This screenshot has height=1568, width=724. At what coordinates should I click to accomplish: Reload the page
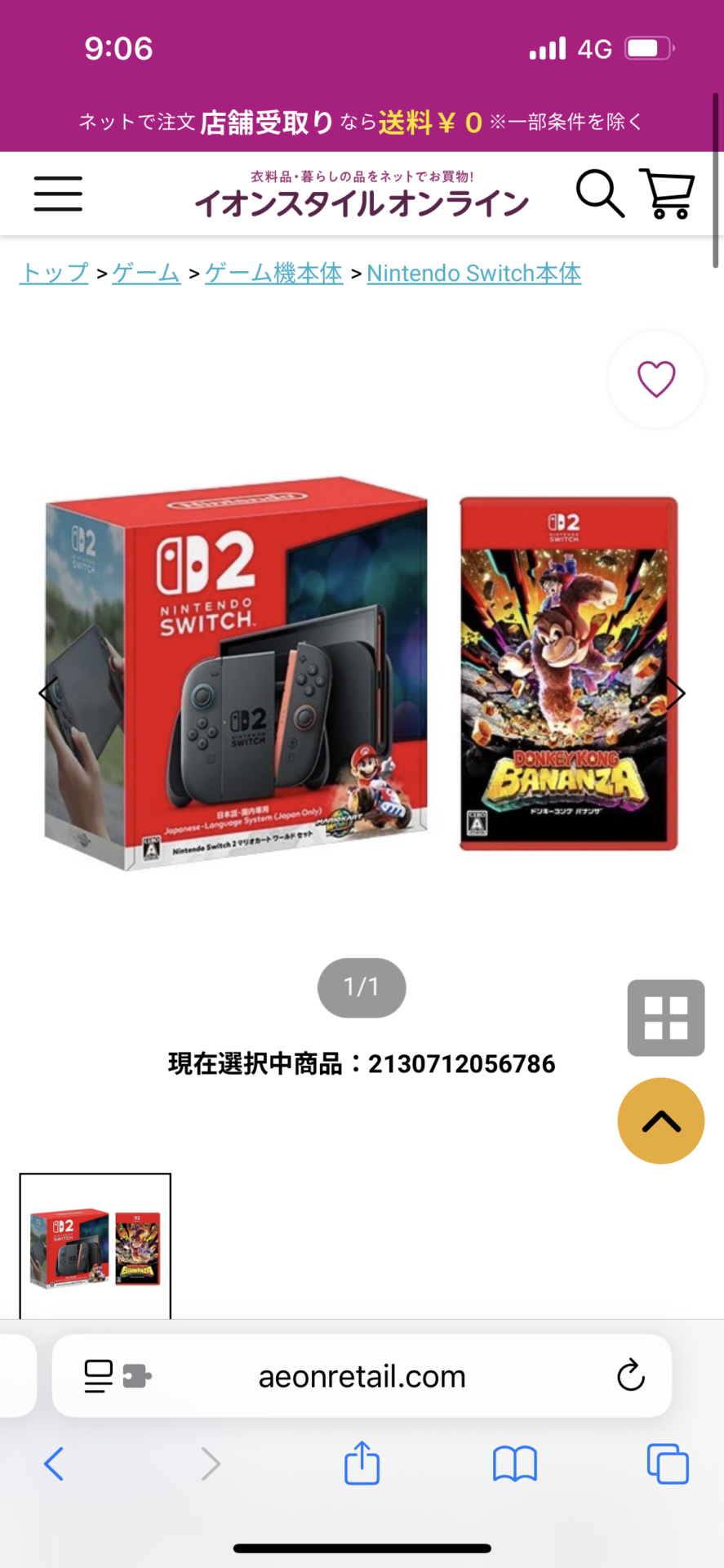click(630, 1375)
